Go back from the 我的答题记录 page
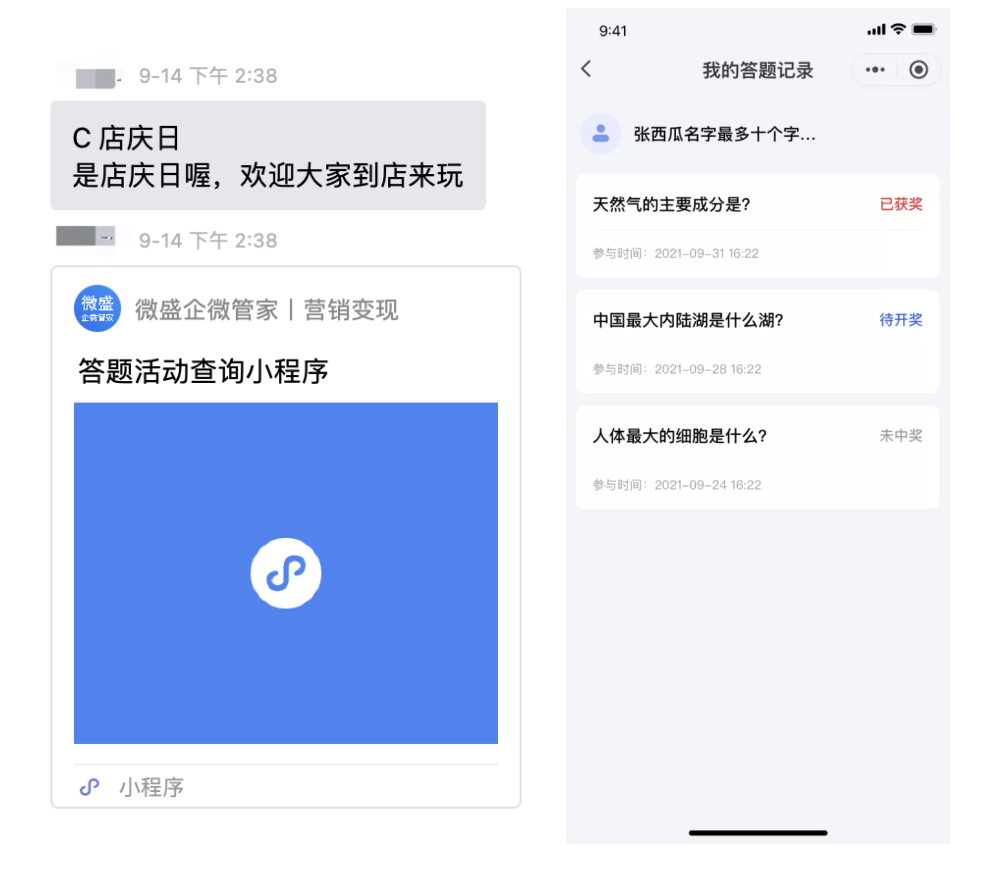This screenshot has height=892, width=1004. tap(587, 69)
